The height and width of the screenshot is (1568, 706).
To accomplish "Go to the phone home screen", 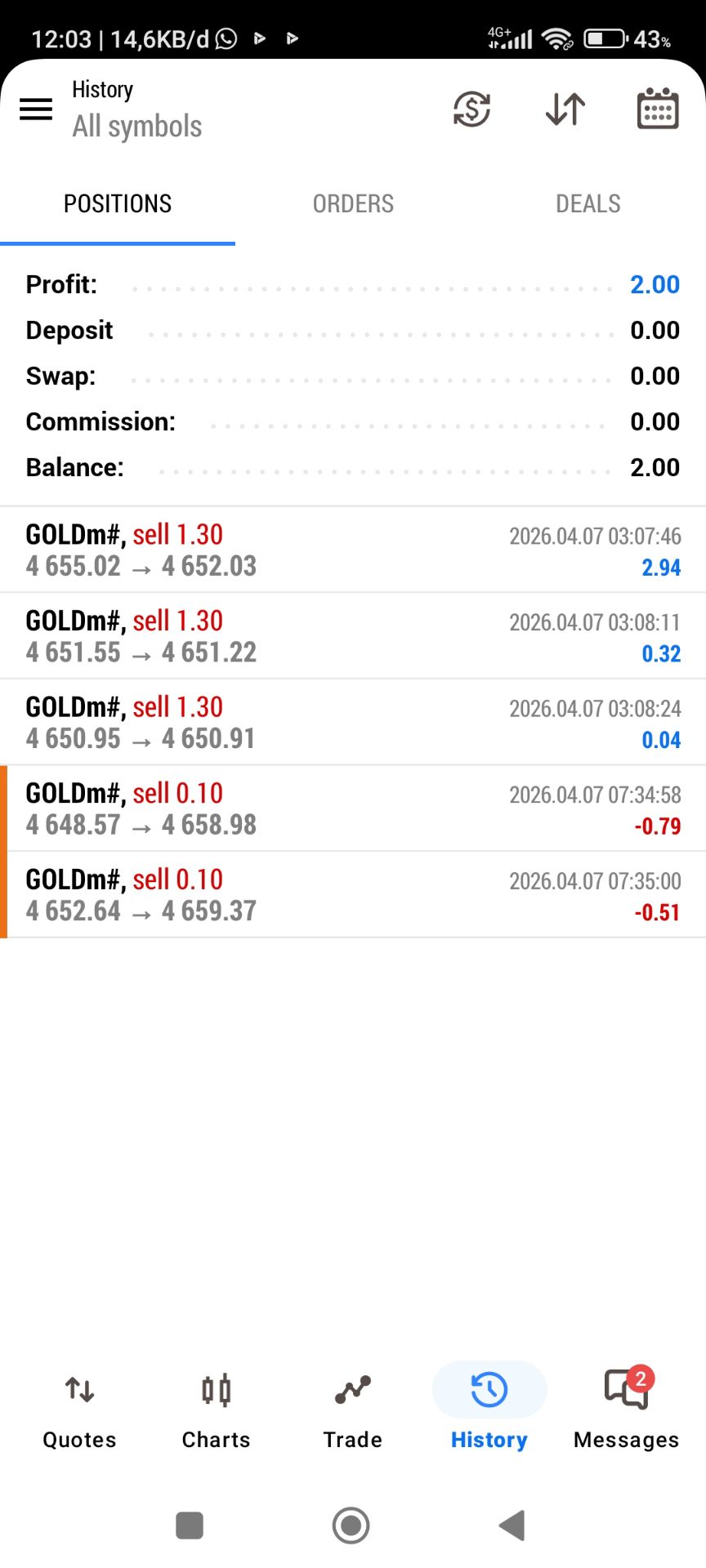I will coord(351,1525).
